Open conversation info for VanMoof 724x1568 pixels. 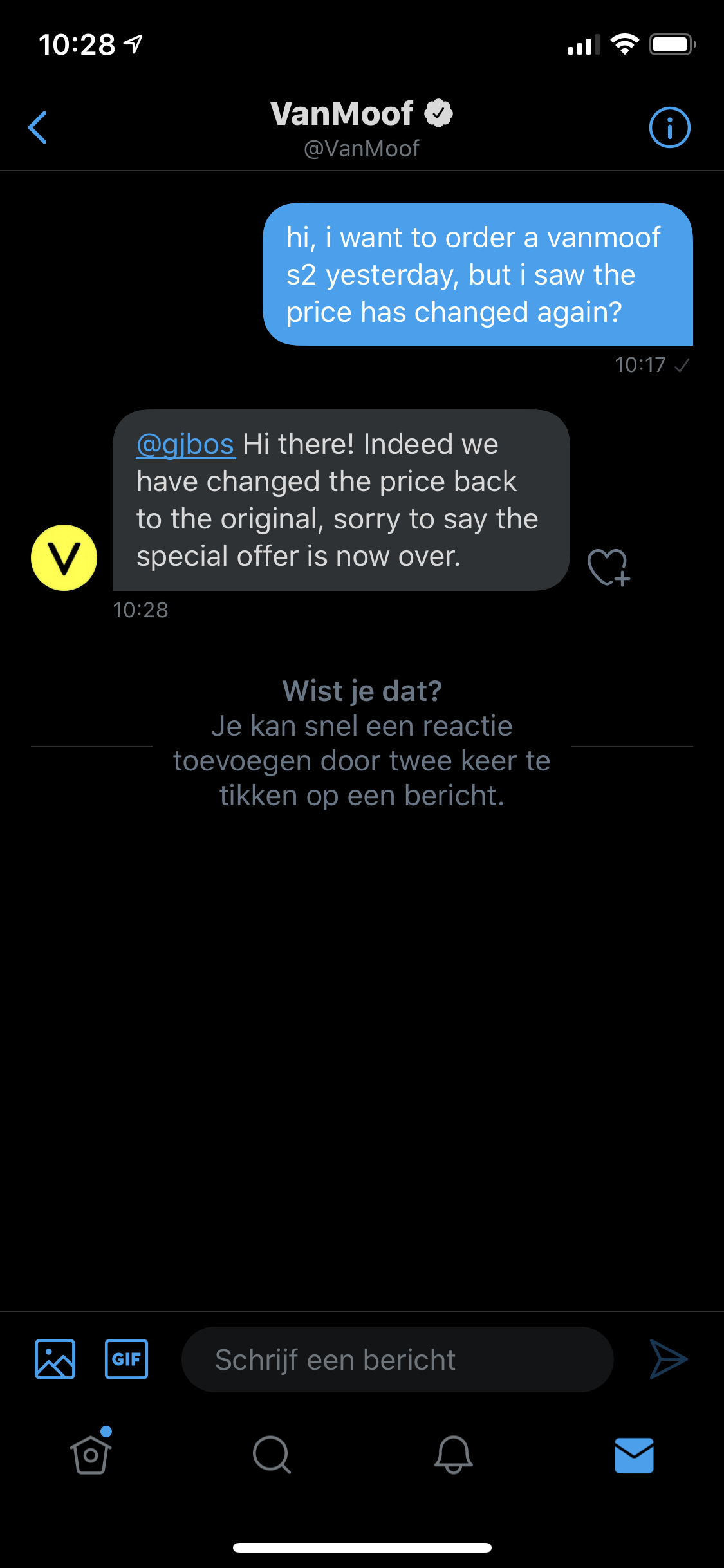tap(669, 127)
